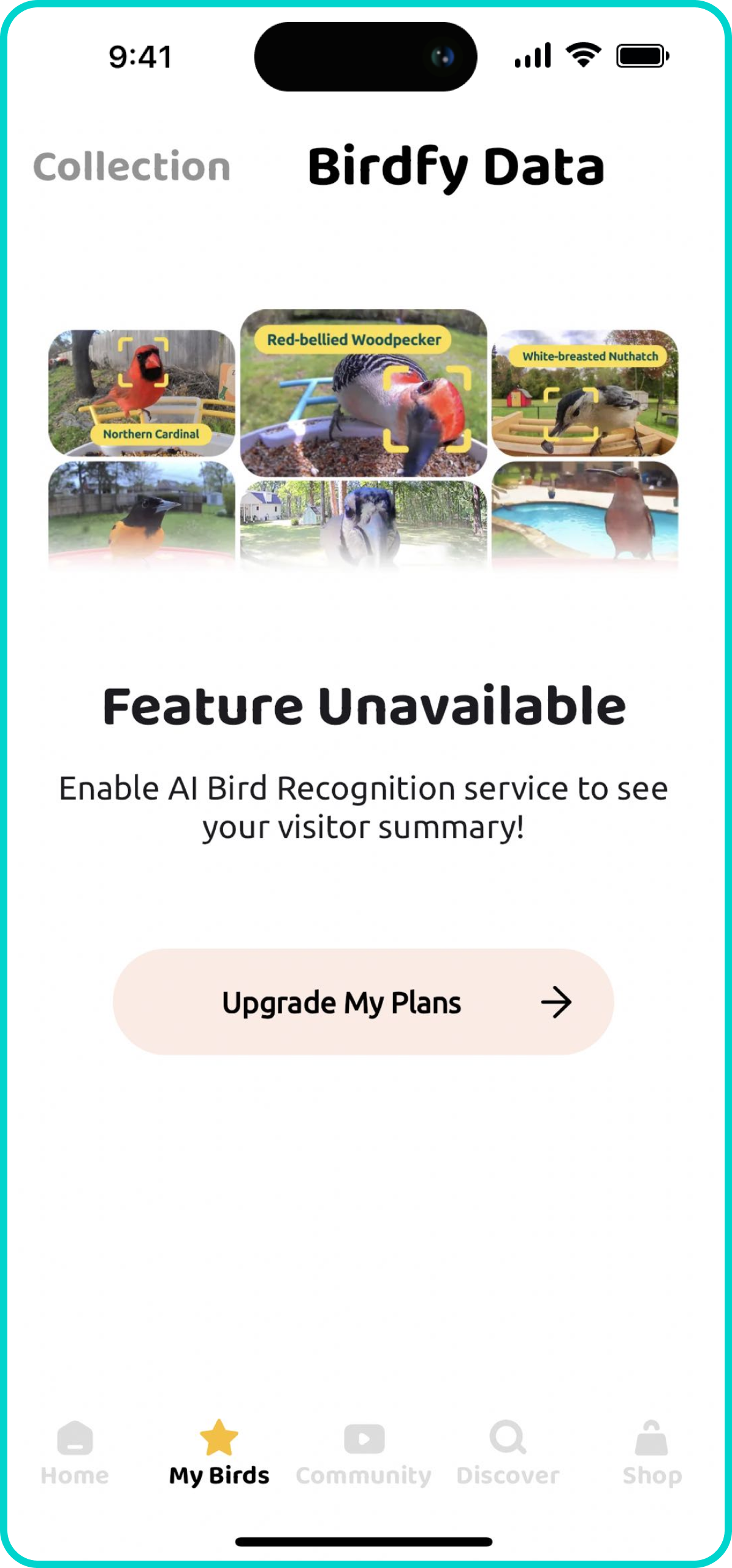Select the Birdfy Data tab

[456, 167]
